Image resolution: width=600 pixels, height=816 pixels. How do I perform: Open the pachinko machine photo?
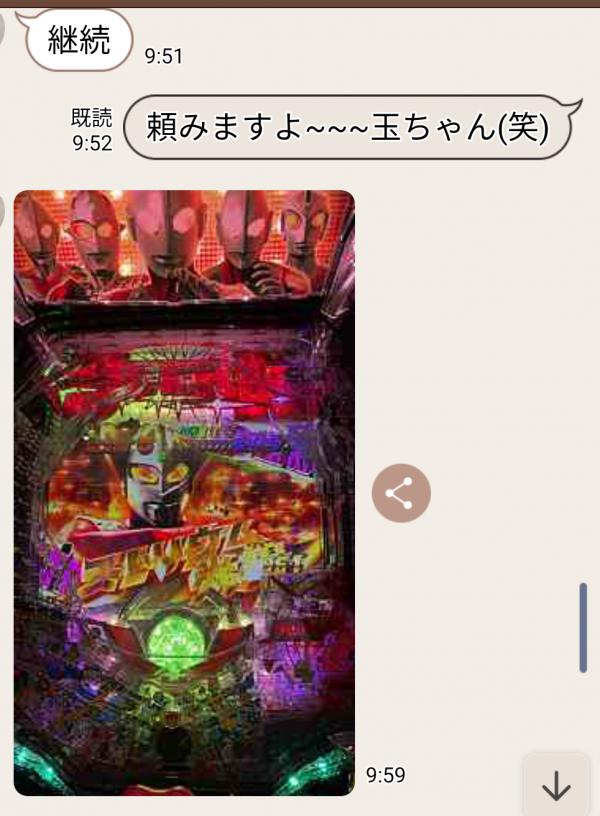pyautogui.click(x=184, y=492)
